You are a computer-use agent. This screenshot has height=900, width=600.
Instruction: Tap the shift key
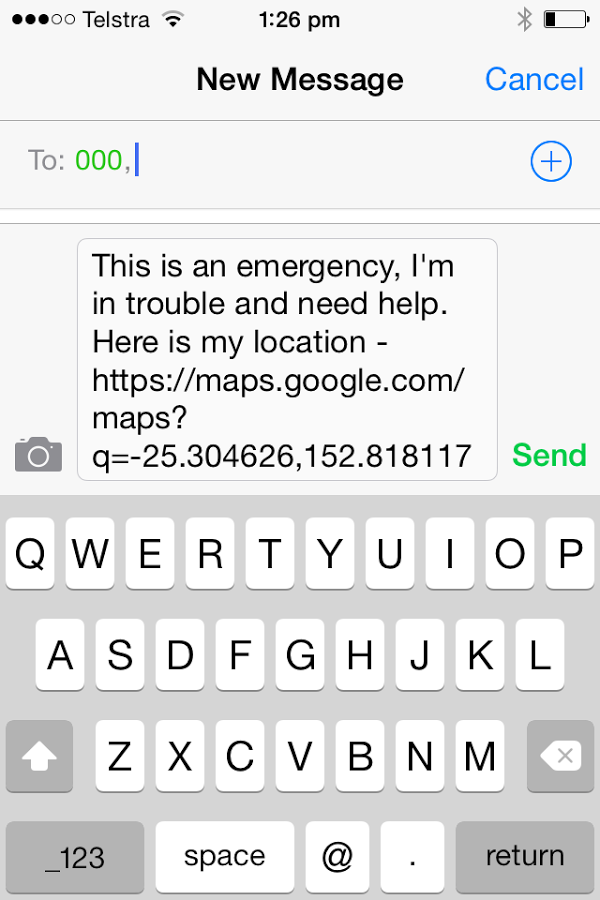tap(40, 757)
